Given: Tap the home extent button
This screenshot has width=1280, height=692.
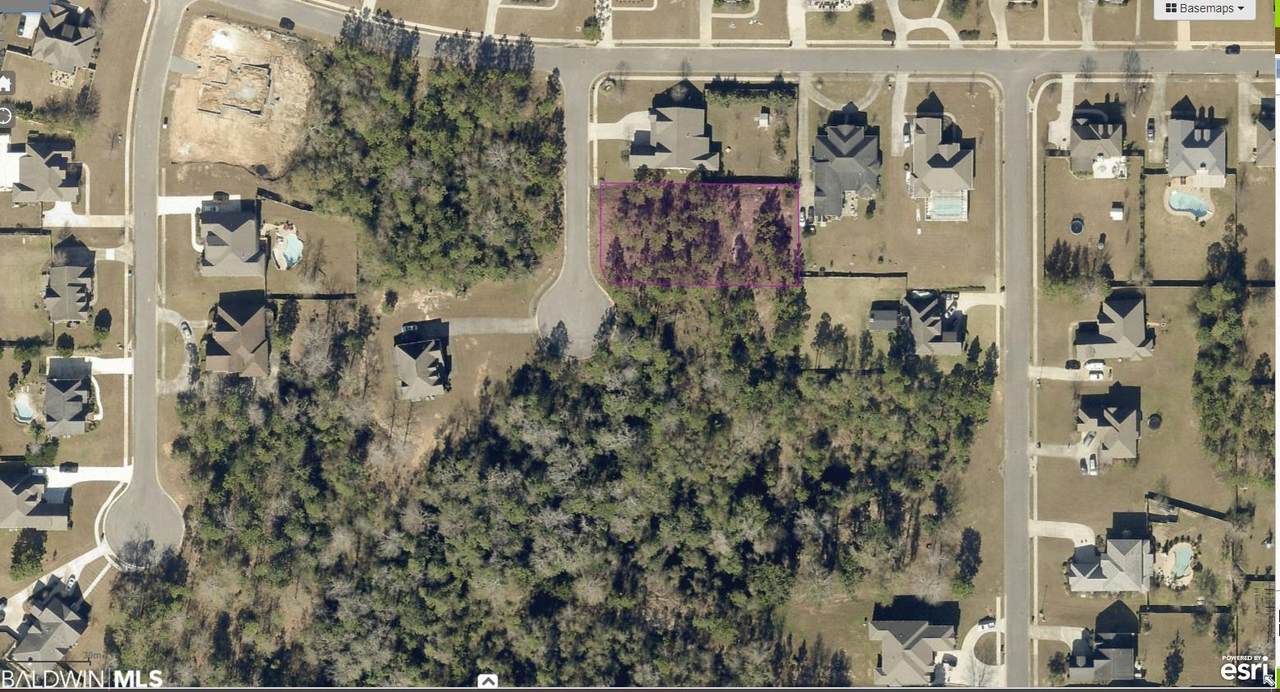Looking at the screenshot, I should 5,83.
